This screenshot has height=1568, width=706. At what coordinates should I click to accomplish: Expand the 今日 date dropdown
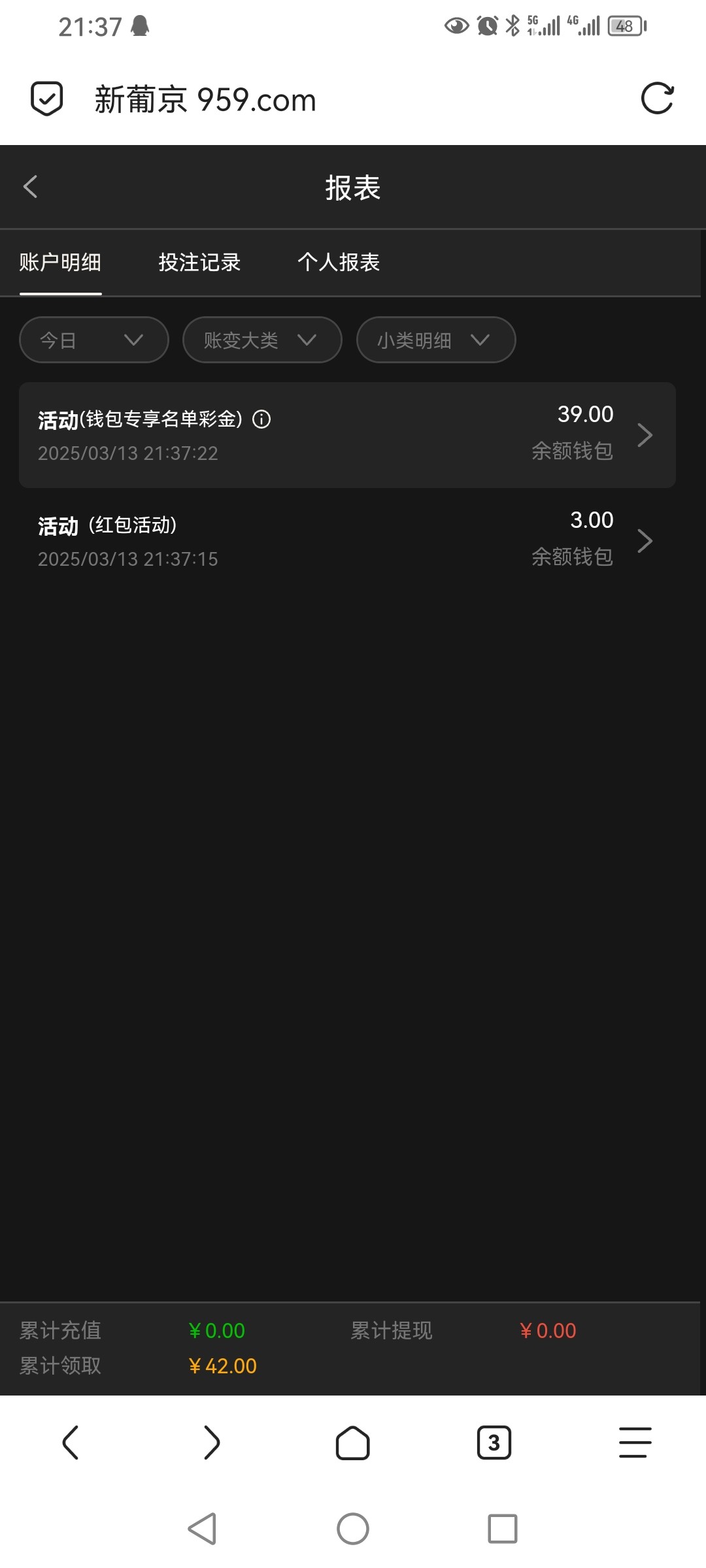pos(94,340)
